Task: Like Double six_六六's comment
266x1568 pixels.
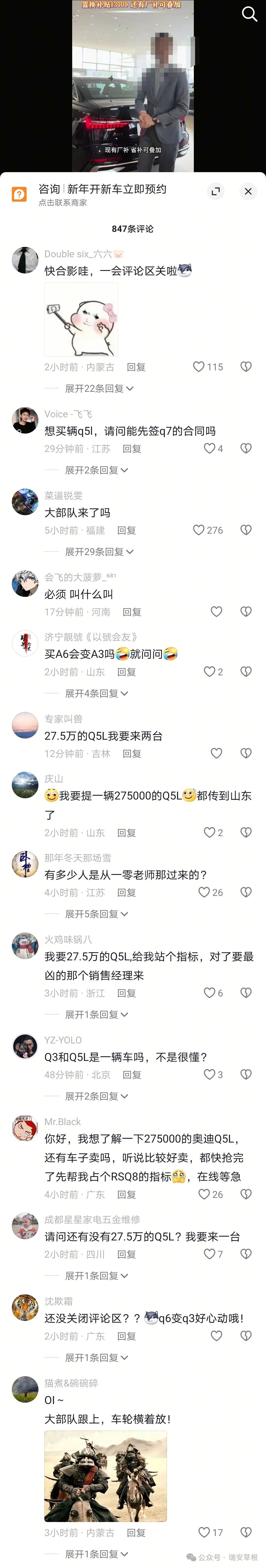Action: click(x=199, y=367)
